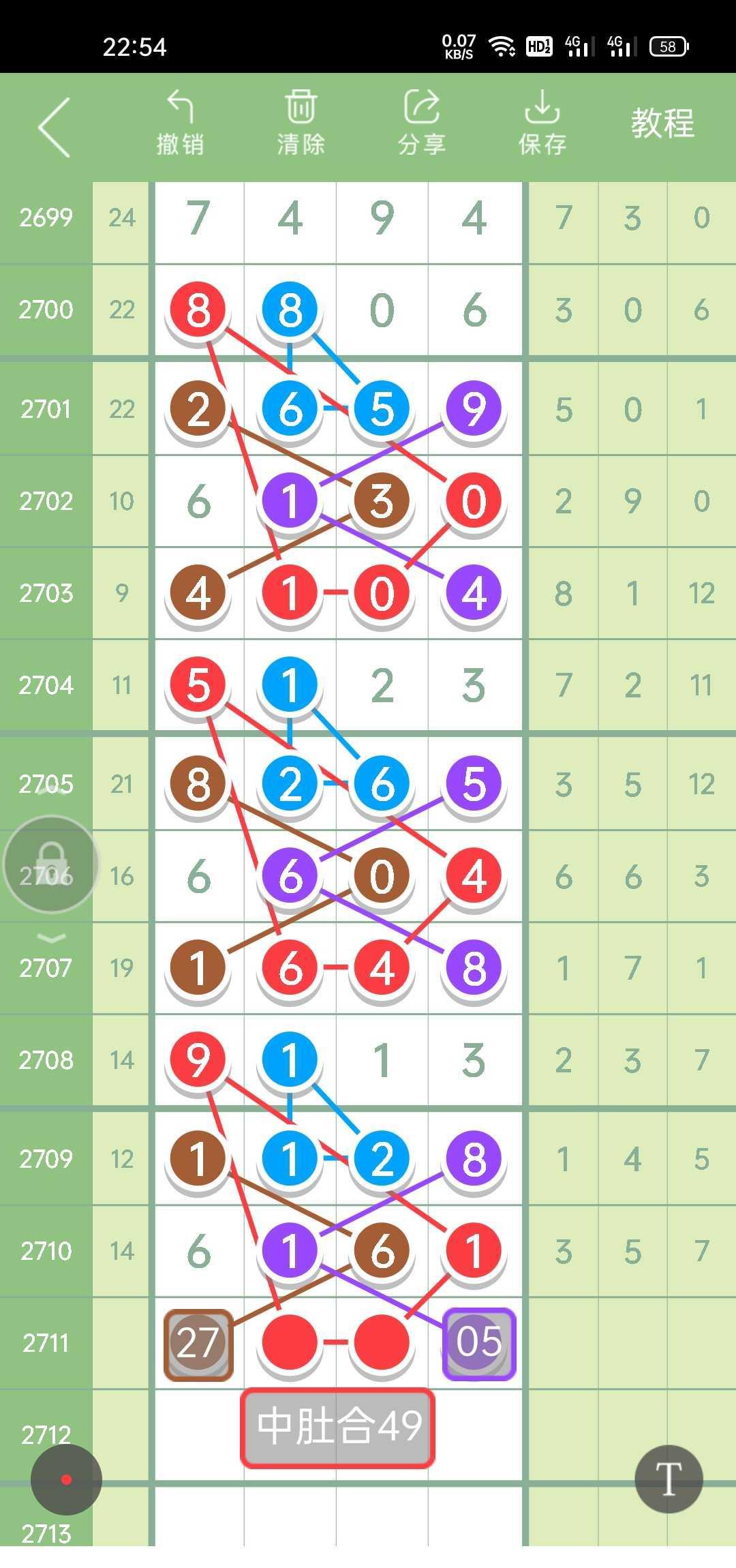This screenshot has width=736, height=1568.
Task: Share the chart via 分享
Action: pyautogui.click(x=421, y=123)
